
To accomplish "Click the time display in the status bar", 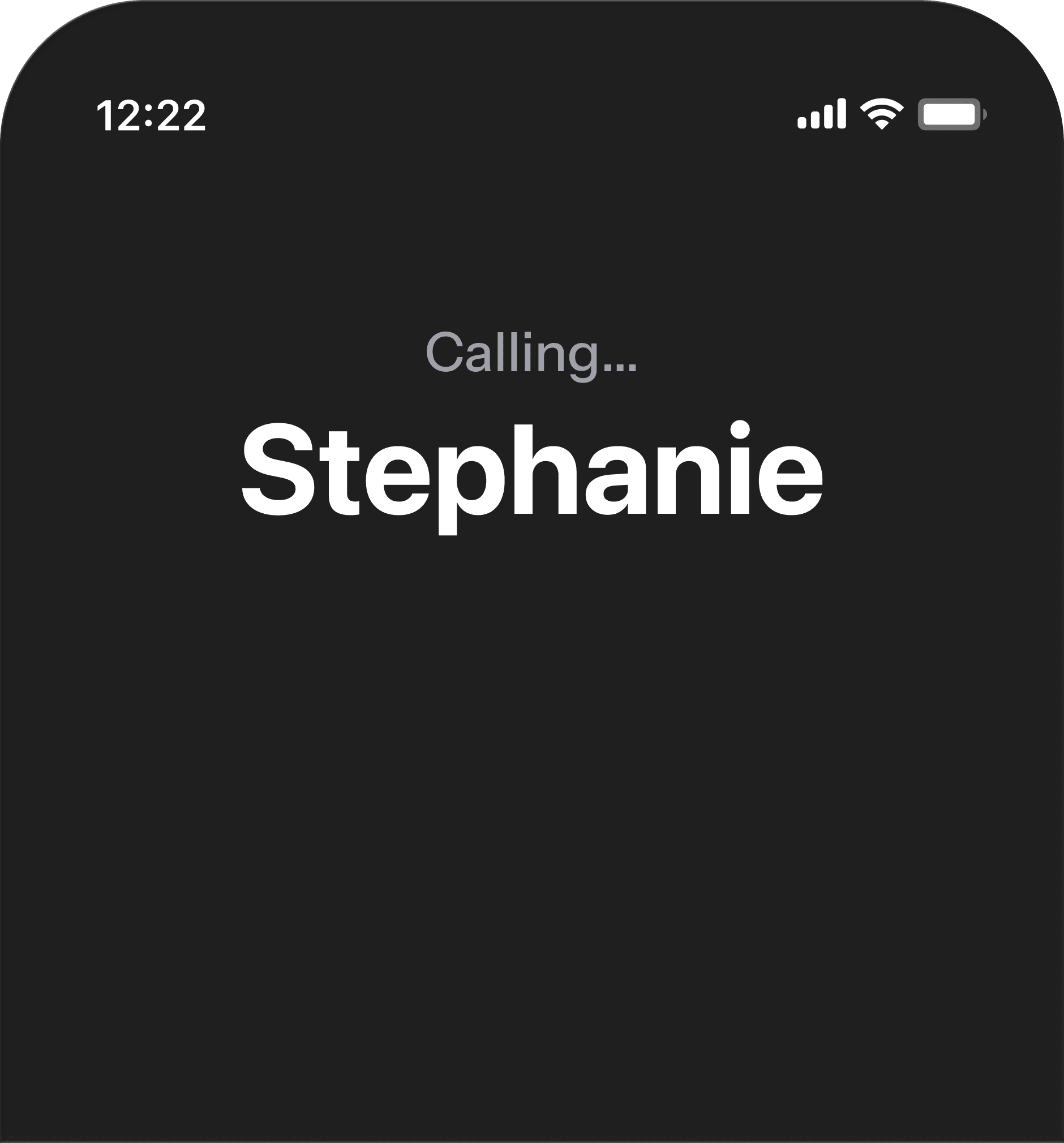I will tap(153, 114).
